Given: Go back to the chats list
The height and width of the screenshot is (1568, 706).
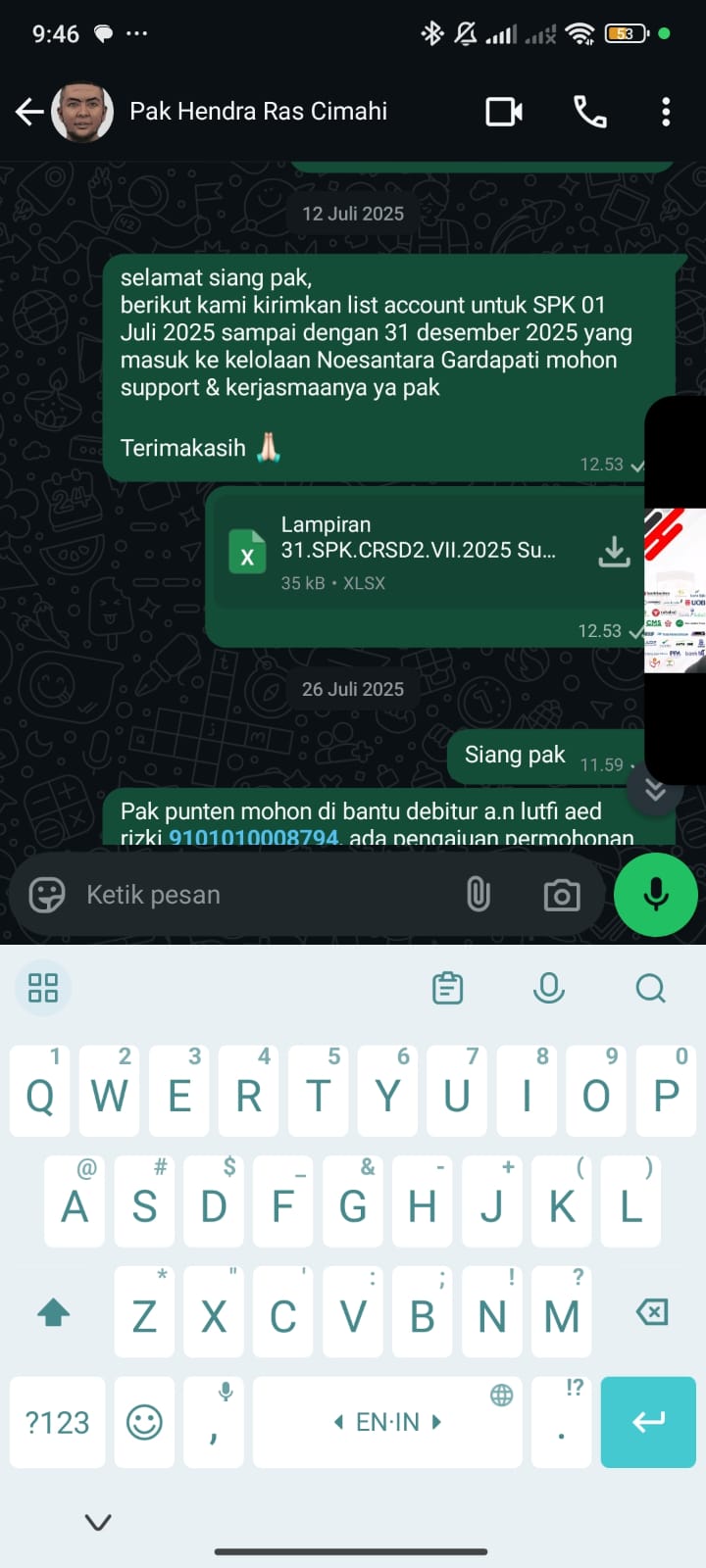Looking at the screenshot, I should pos(29,112).
